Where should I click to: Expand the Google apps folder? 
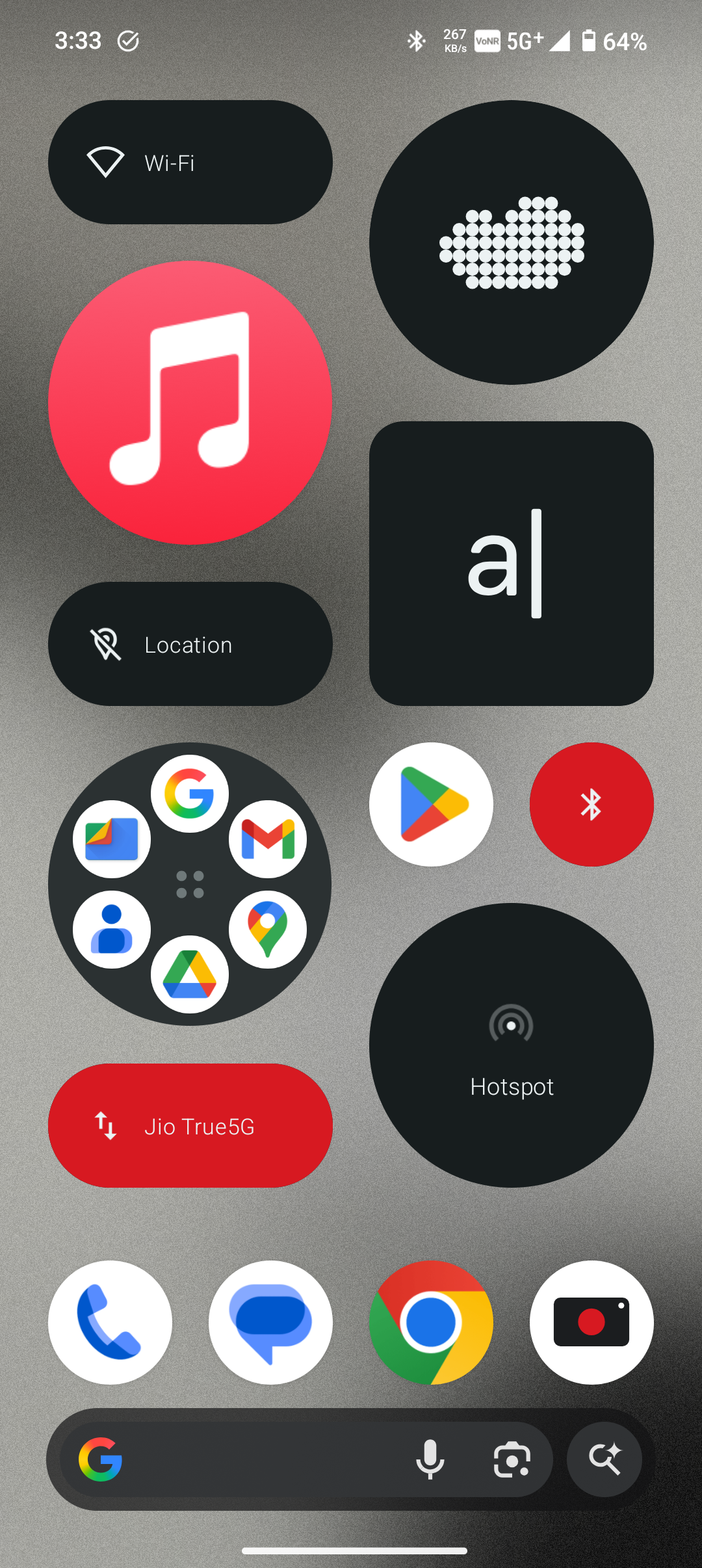[x=190, y=885]
